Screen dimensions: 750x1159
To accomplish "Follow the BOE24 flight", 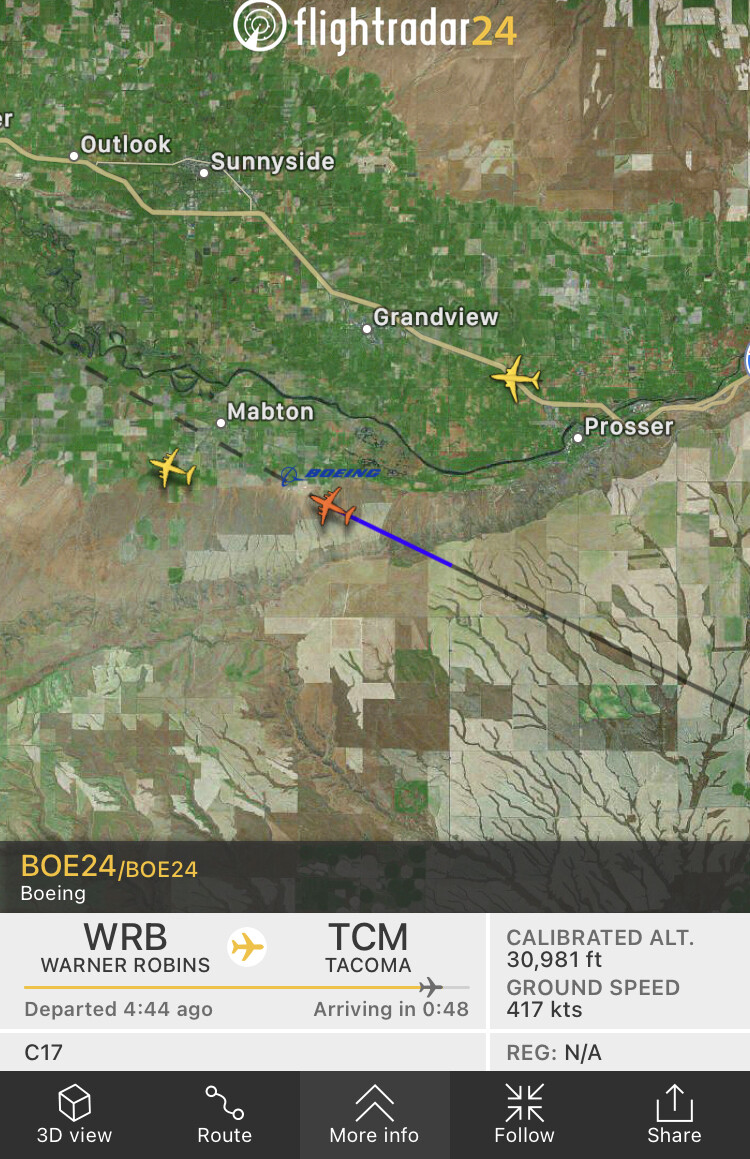I will click(524, 1114).
